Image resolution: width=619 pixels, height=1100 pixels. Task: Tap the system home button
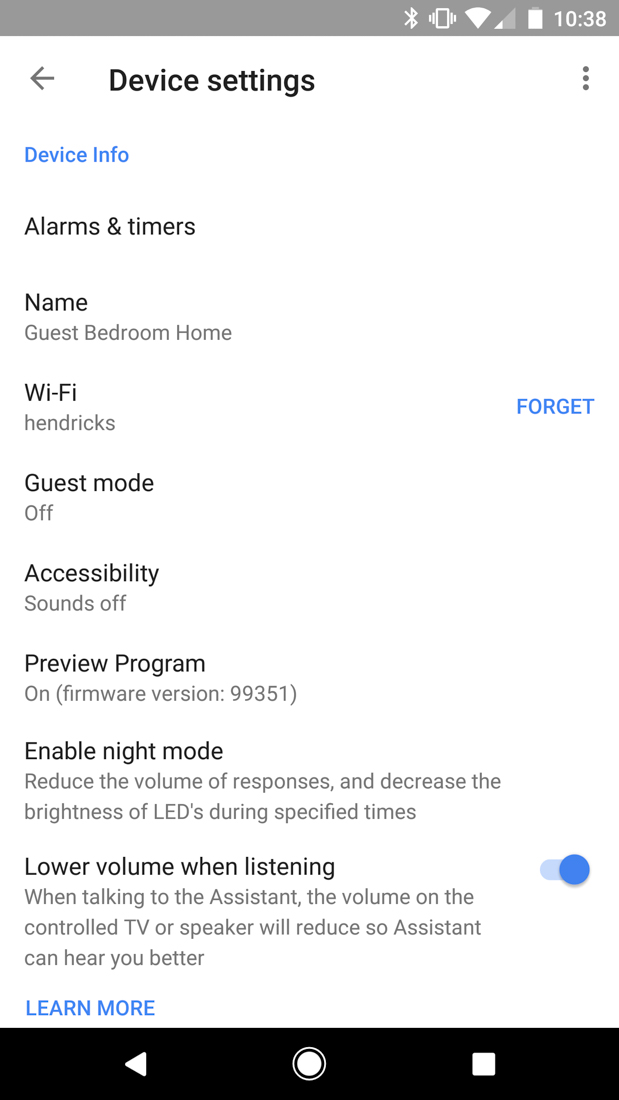coord(309,1064)
